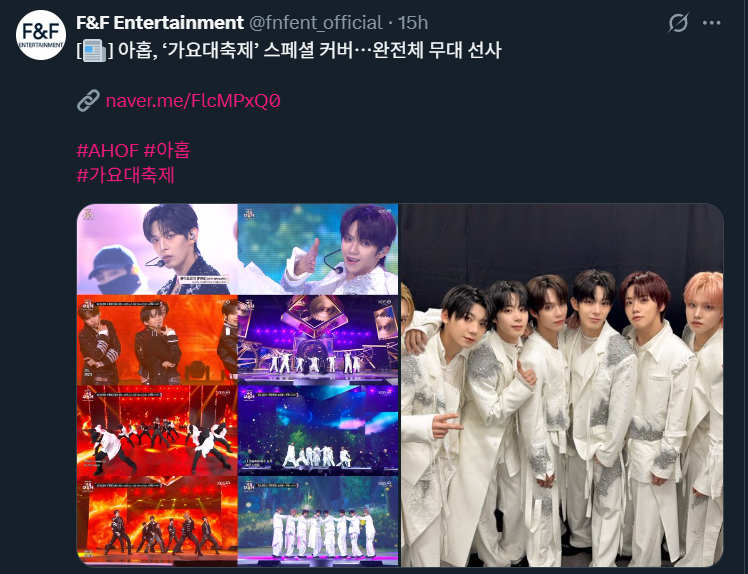Image resolution: width=748 pixels, height=574 pixels.
Task: Open F&F Entertainment profile avatar
Action: [x=41, y=35]
